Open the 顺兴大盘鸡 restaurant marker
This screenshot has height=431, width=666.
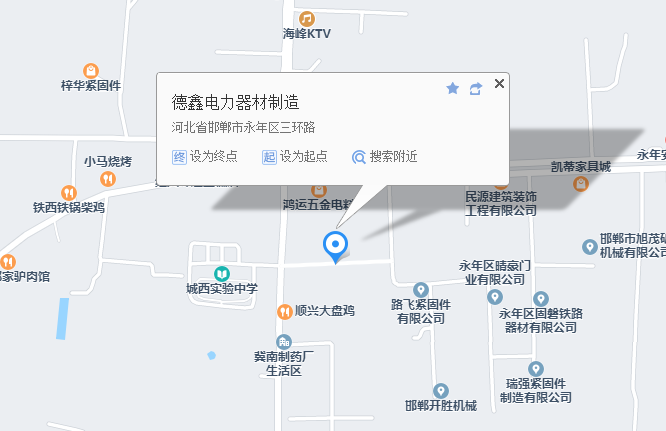[284, 311]
